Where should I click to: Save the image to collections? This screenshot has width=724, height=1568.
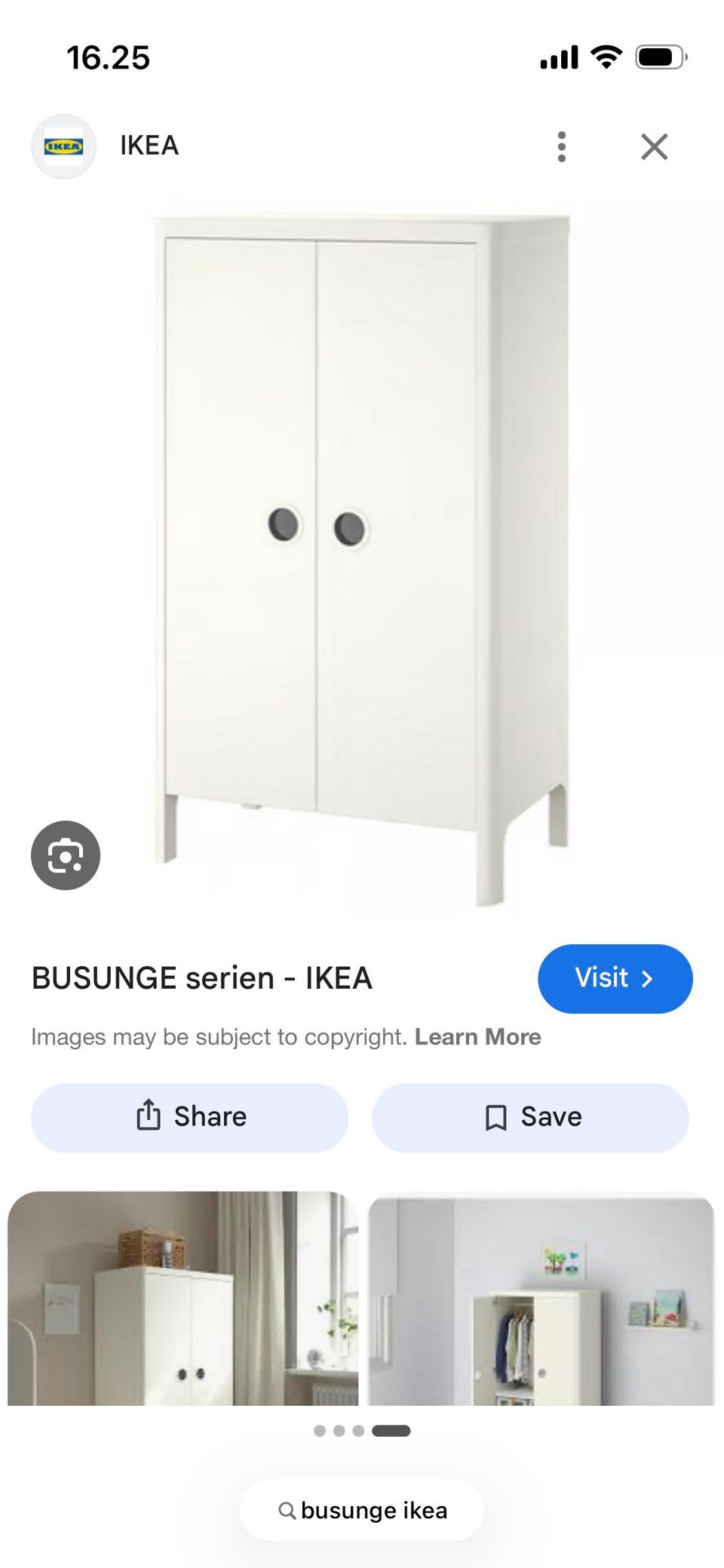(531, 1117)
